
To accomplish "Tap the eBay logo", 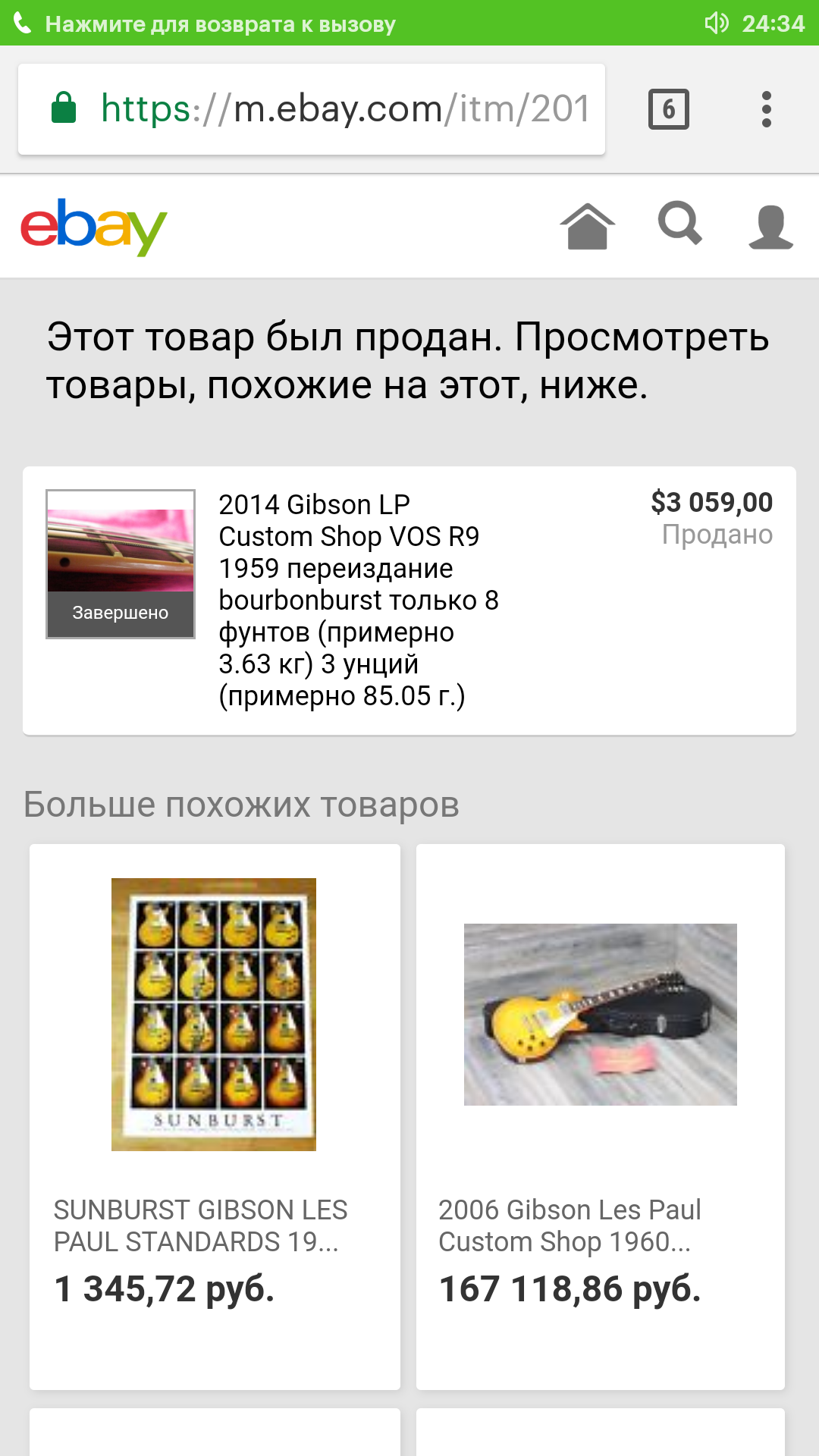I will coord(93,226).
